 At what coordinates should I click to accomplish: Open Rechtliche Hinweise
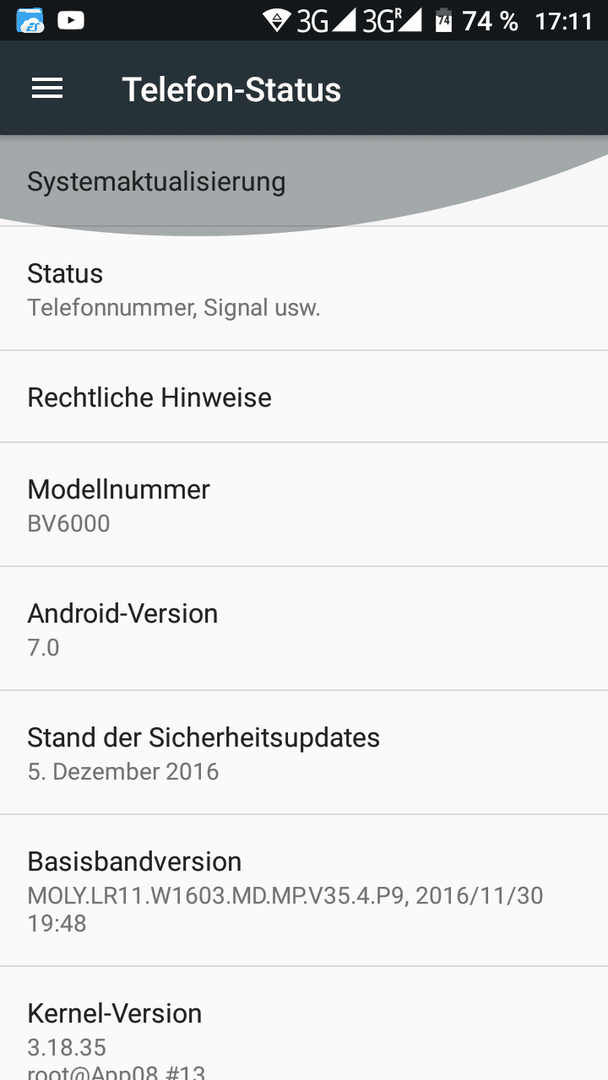[304, 397]
